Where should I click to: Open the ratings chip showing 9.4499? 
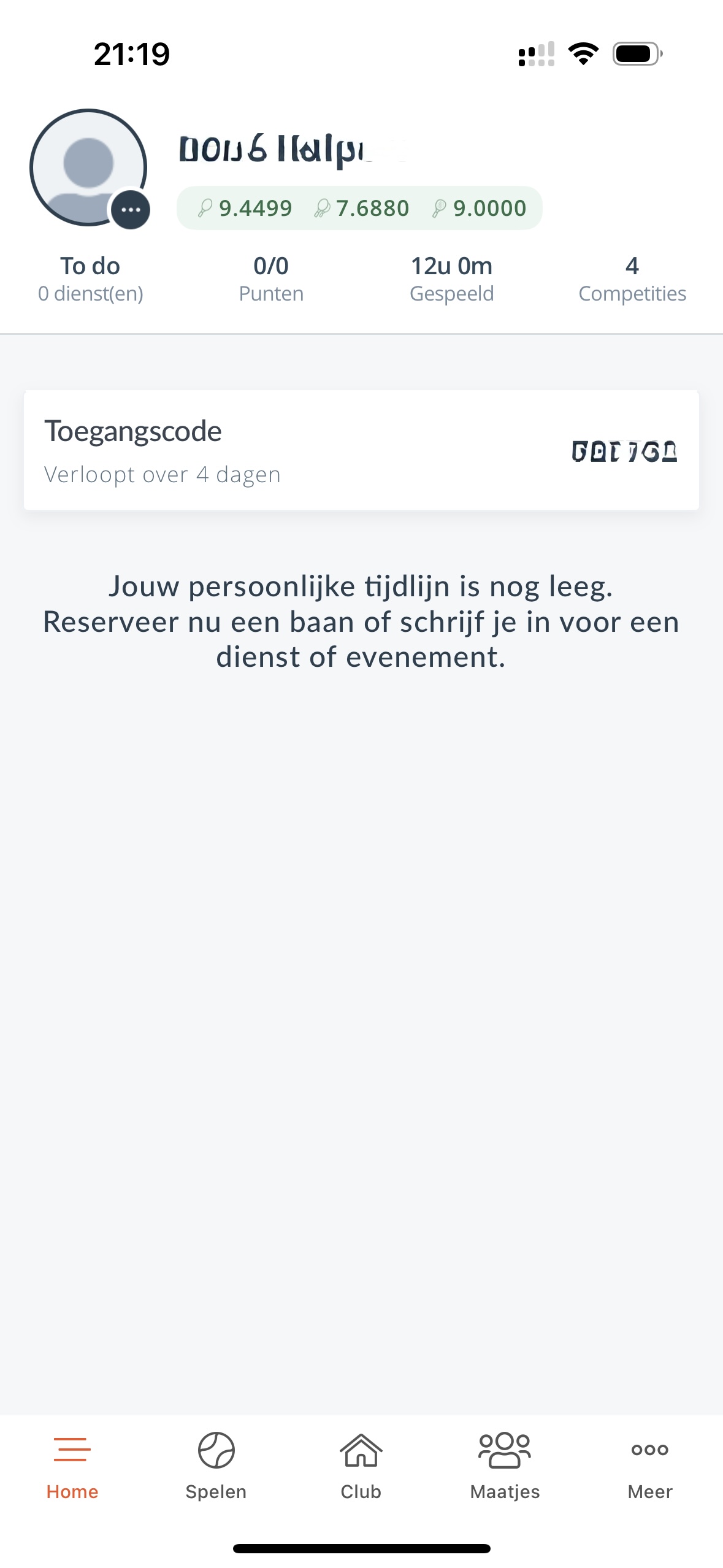(359, 208)
